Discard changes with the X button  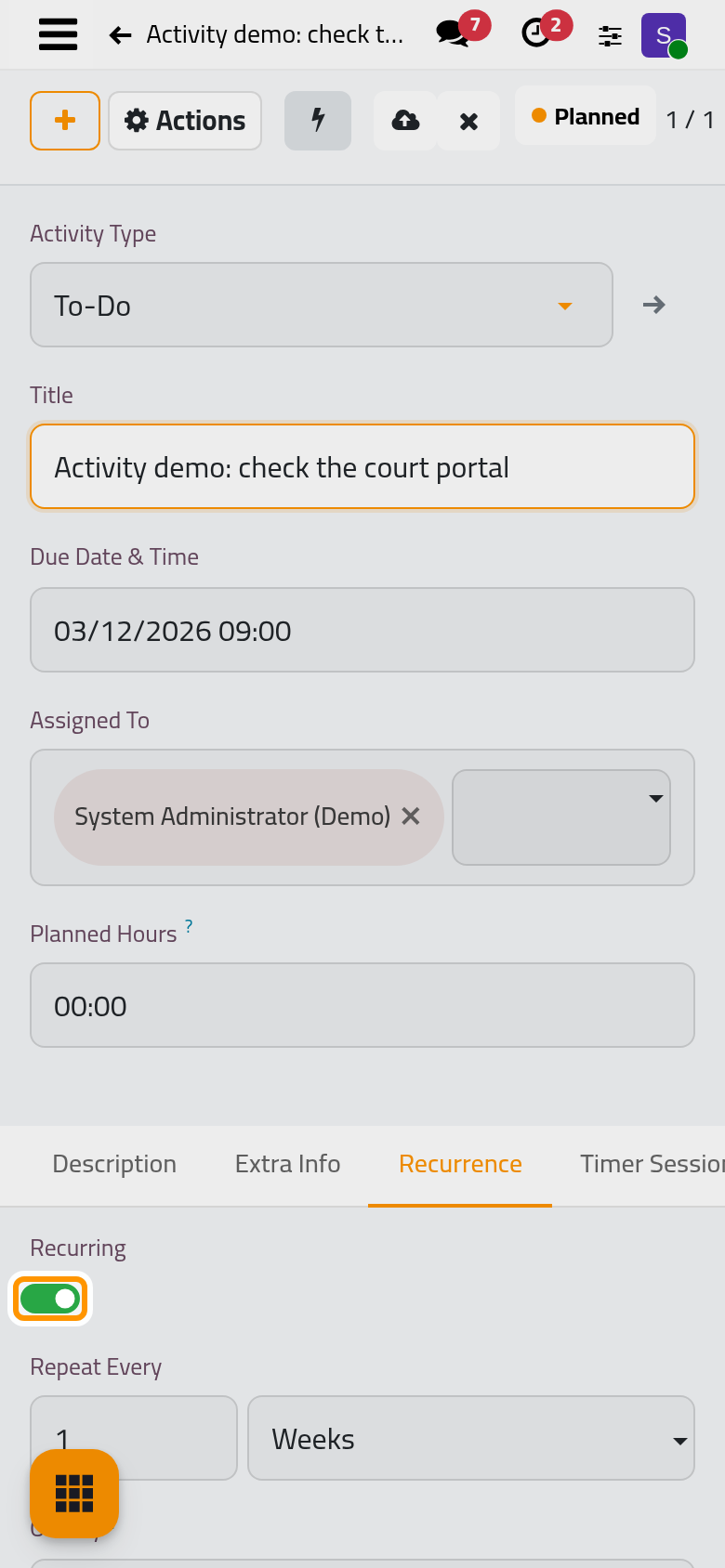pyautogui.click(x=468, y=121)
